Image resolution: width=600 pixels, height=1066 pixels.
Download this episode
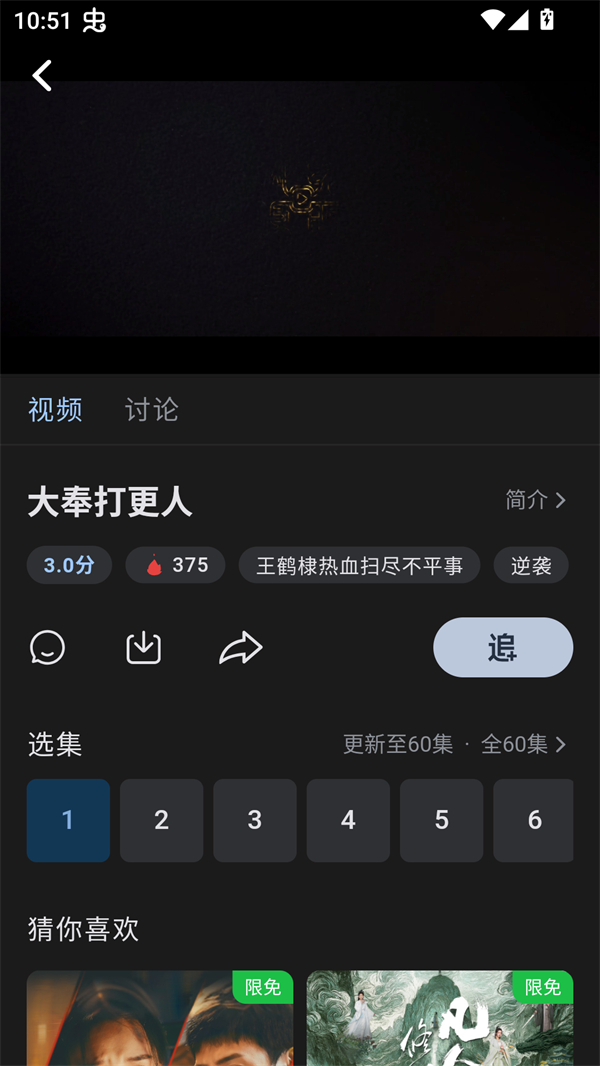[x=144, y=648]
